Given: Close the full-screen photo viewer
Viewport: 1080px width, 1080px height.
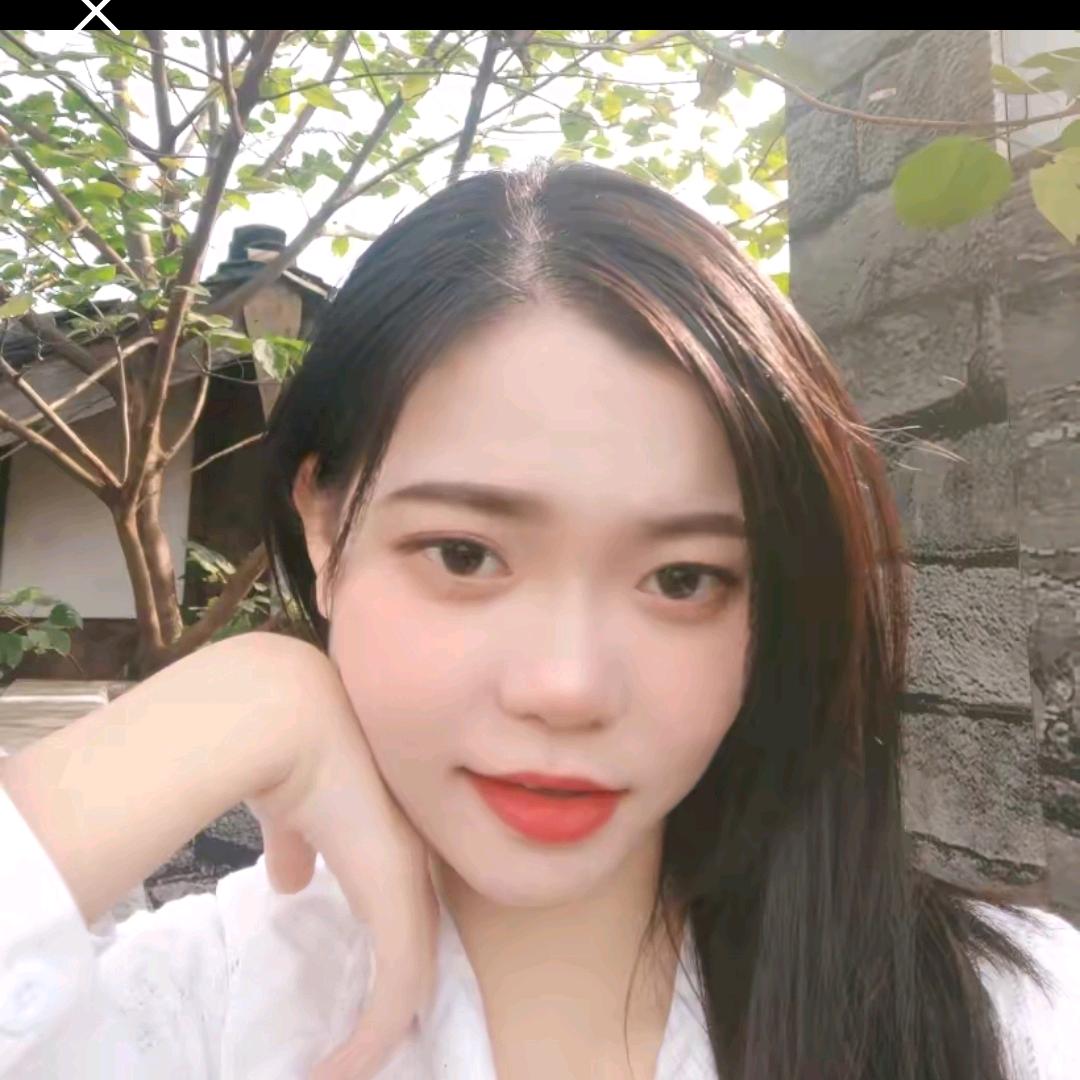Looking at the screenshot, I should click(x=96, y=14).
